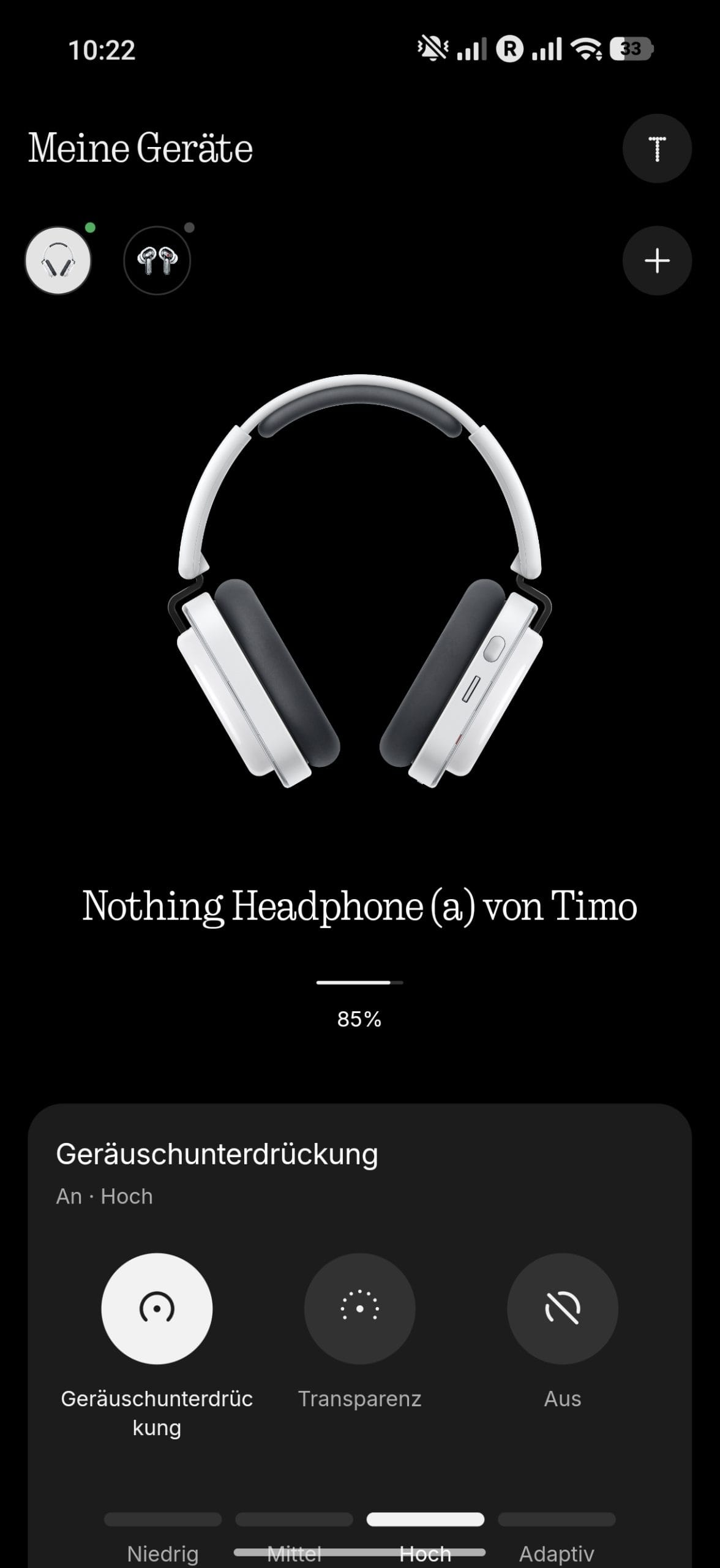This screenshot has height=1568, width=720.
Task: Add a new device with plus button
Action: click(657, 261)
